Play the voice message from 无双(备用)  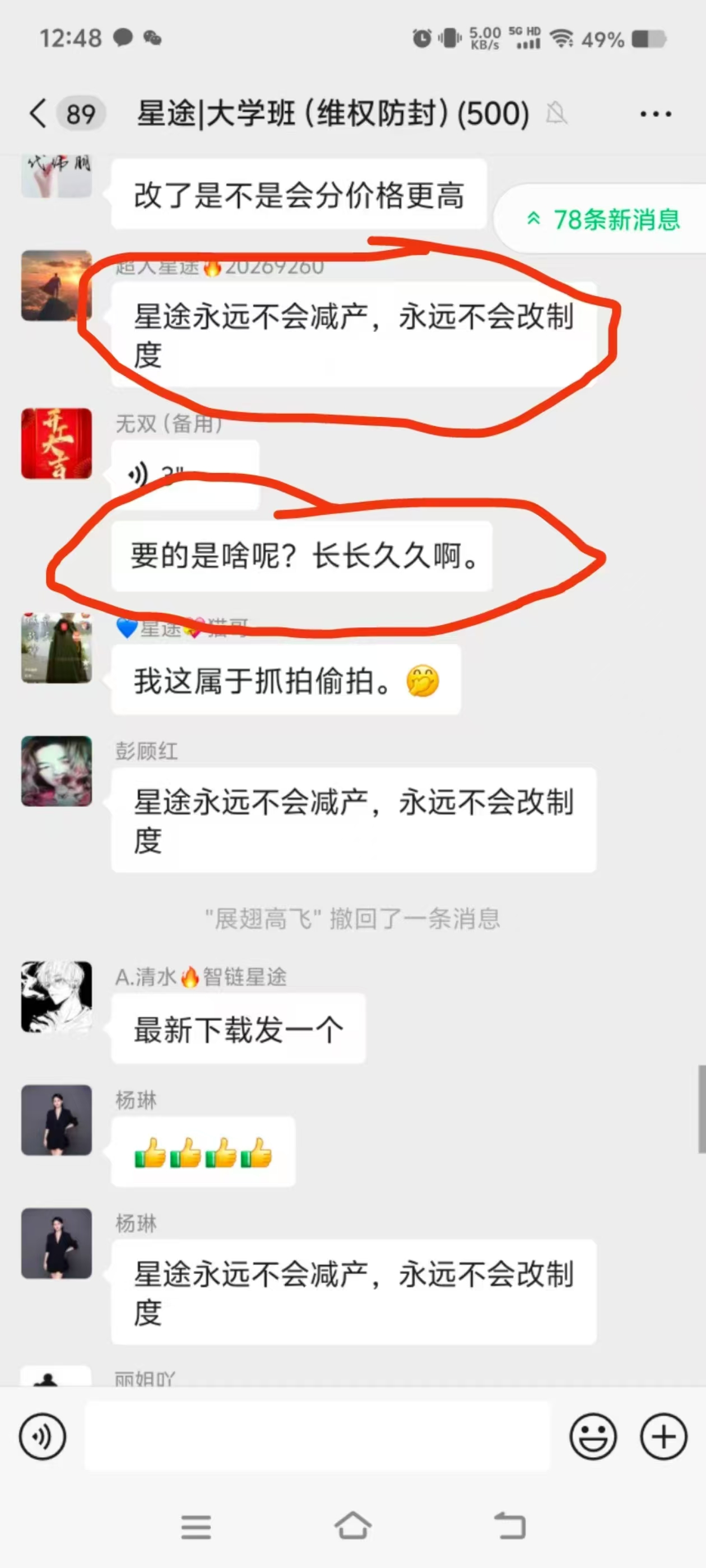point(183,475)
